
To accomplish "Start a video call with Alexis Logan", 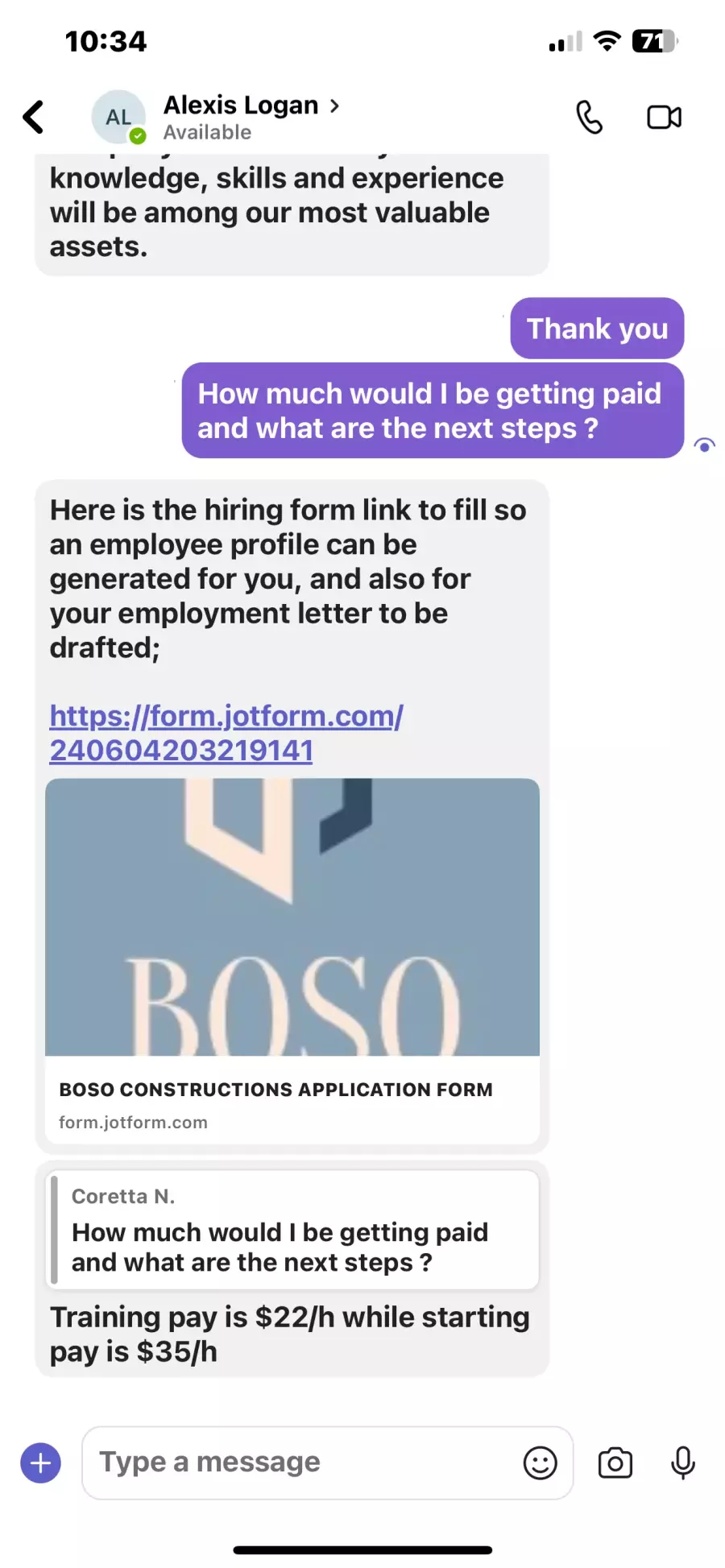I will pyautogui.click(x=665, y=118).
